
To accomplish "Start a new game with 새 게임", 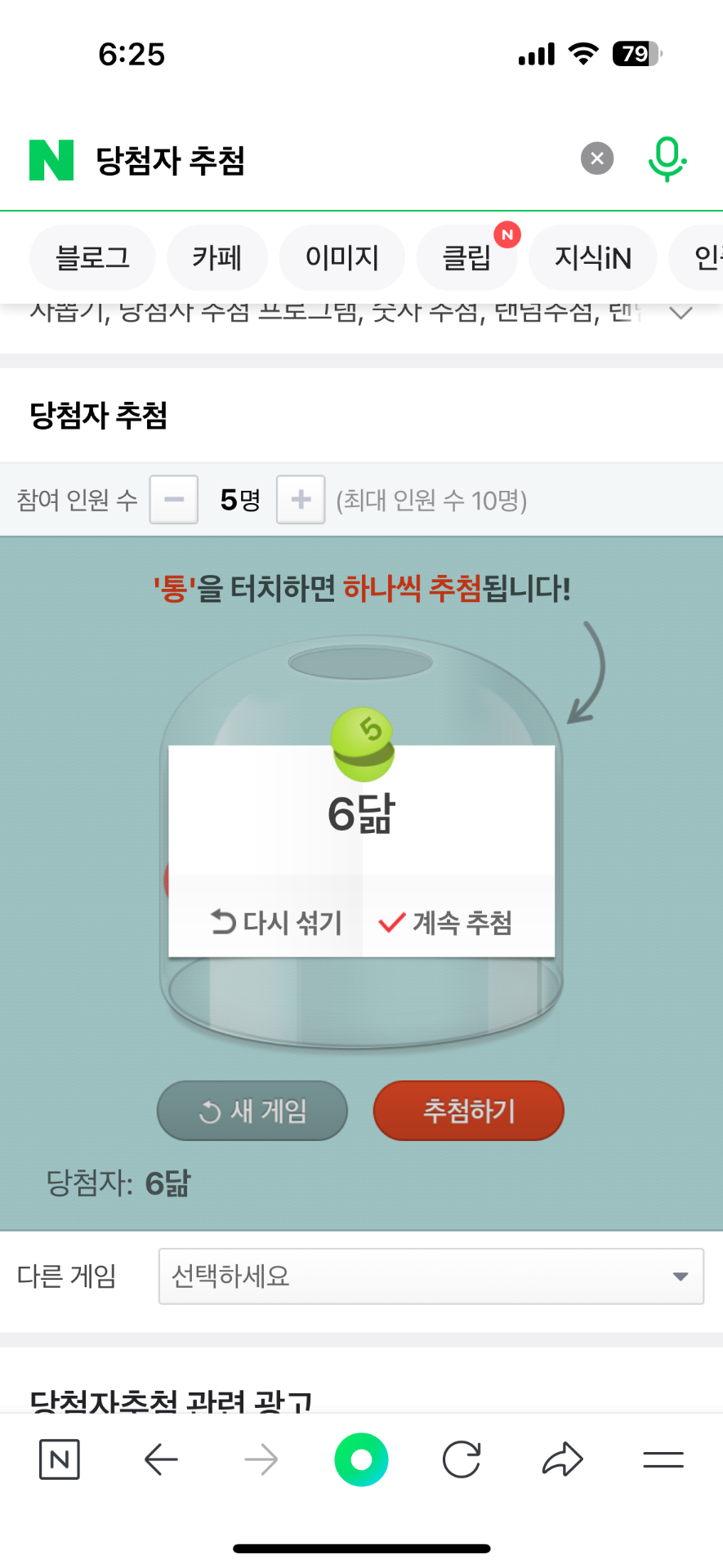I will click(x=252, y=1111).
